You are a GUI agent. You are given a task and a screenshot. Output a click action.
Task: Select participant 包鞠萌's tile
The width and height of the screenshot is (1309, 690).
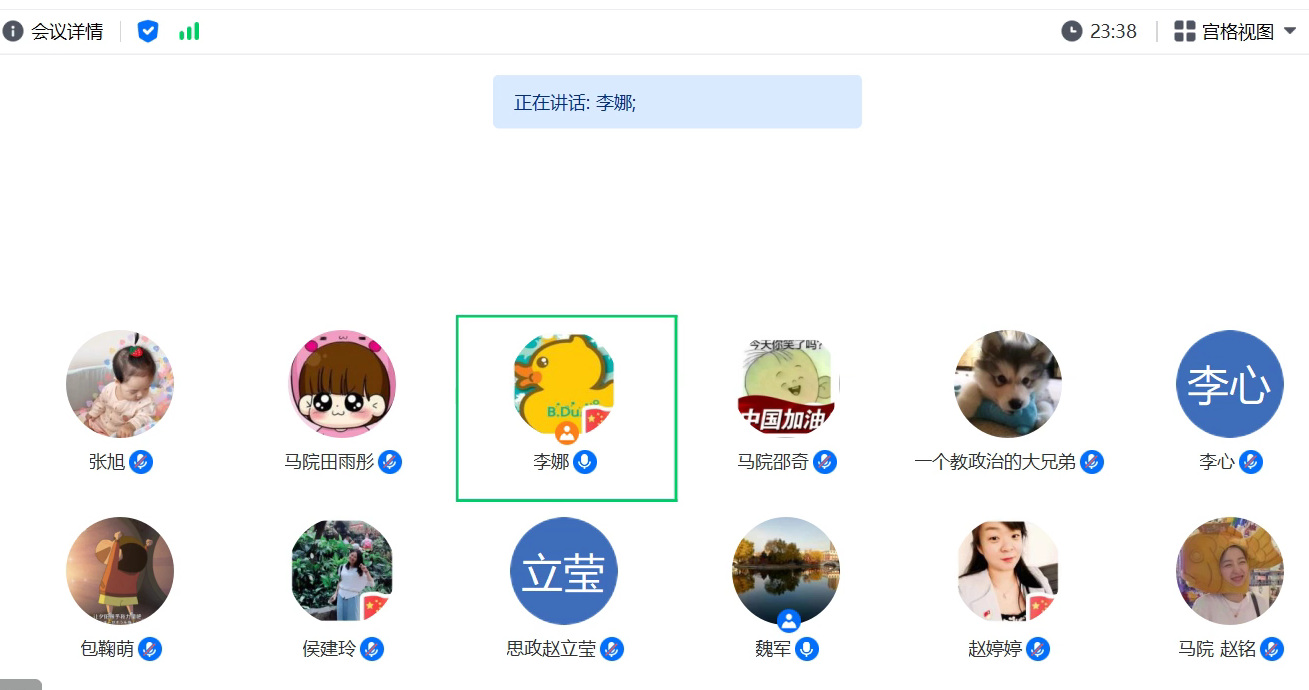(120, 572)
